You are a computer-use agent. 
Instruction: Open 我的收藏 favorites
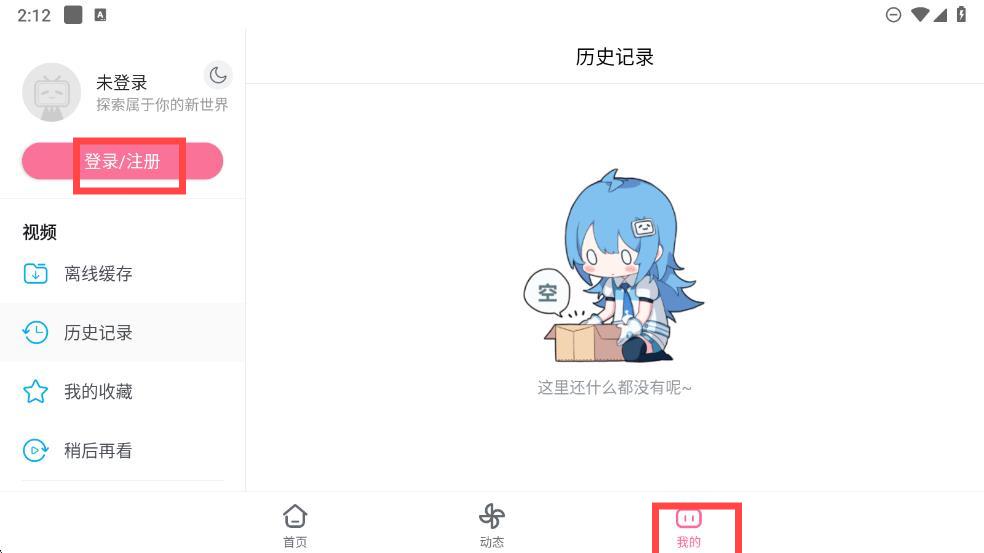pyautogui.click(x=98, y=391)
